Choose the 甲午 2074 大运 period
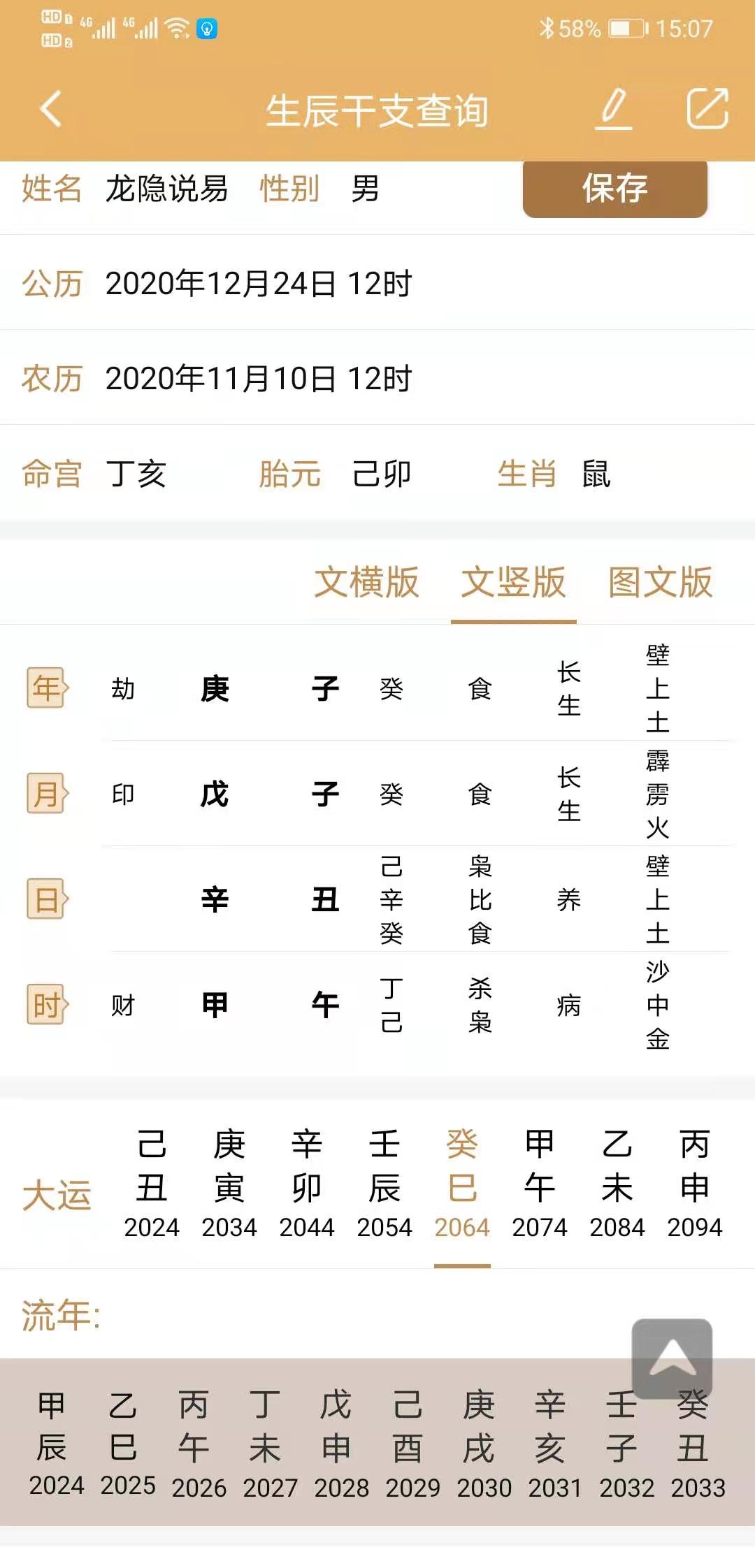755x1568 pixels. pyautogui.click(x=540, y=1184)
